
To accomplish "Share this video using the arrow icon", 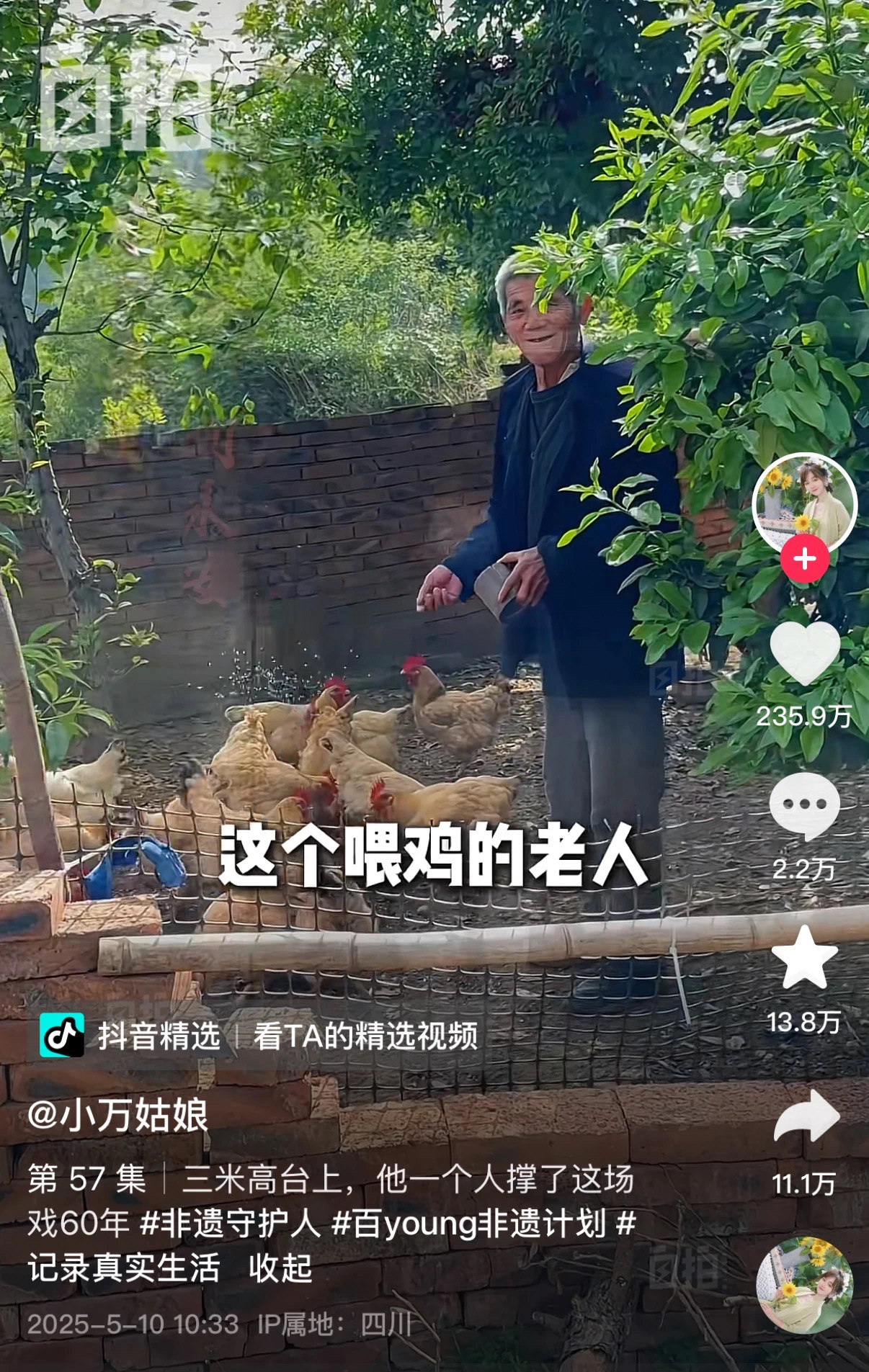I will pos(806,1116).
